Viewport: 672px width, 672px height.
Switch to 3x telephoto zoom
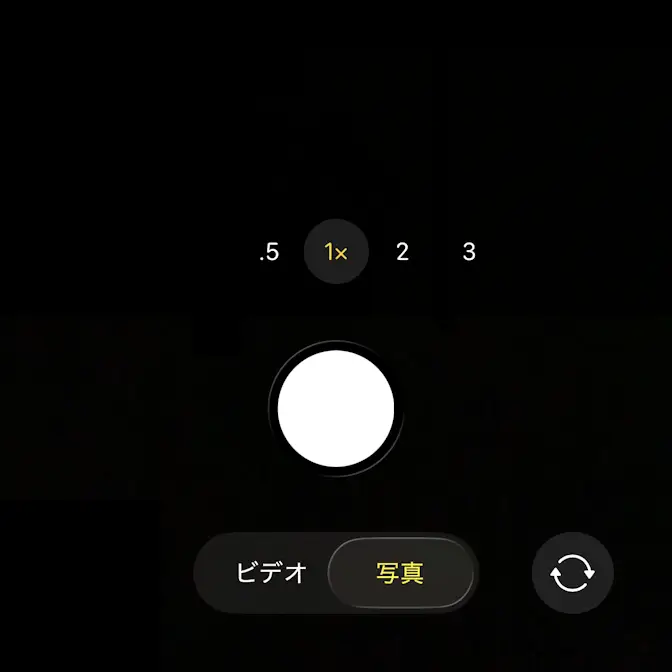[x=469, y=252]
